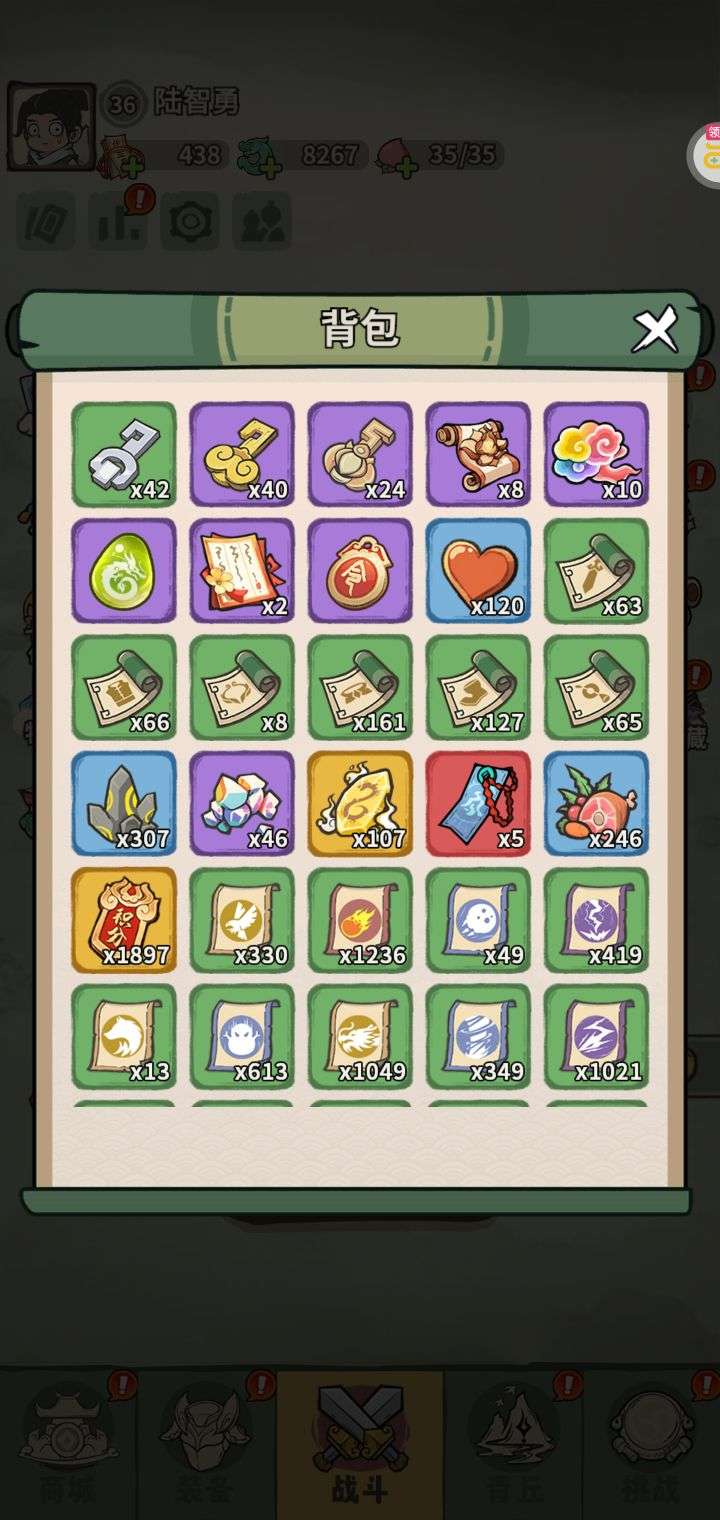Image resolution: width=720 pixels, height=1520 pixels.
Task: Select the green dragon egg item
Action: point(124,570)
